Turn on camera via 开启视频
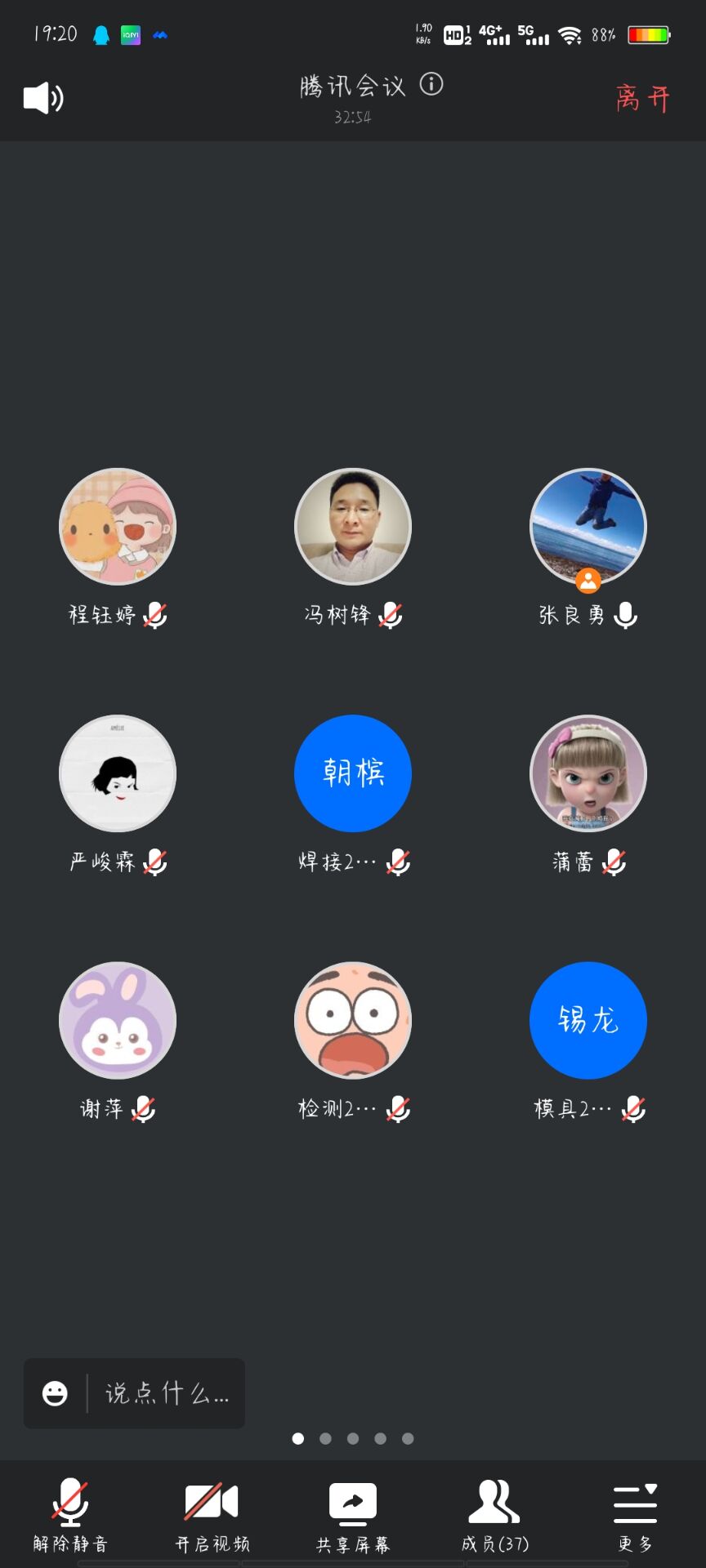The image size is (706, 1568). pyautogui.click(x=212, y=1513)
